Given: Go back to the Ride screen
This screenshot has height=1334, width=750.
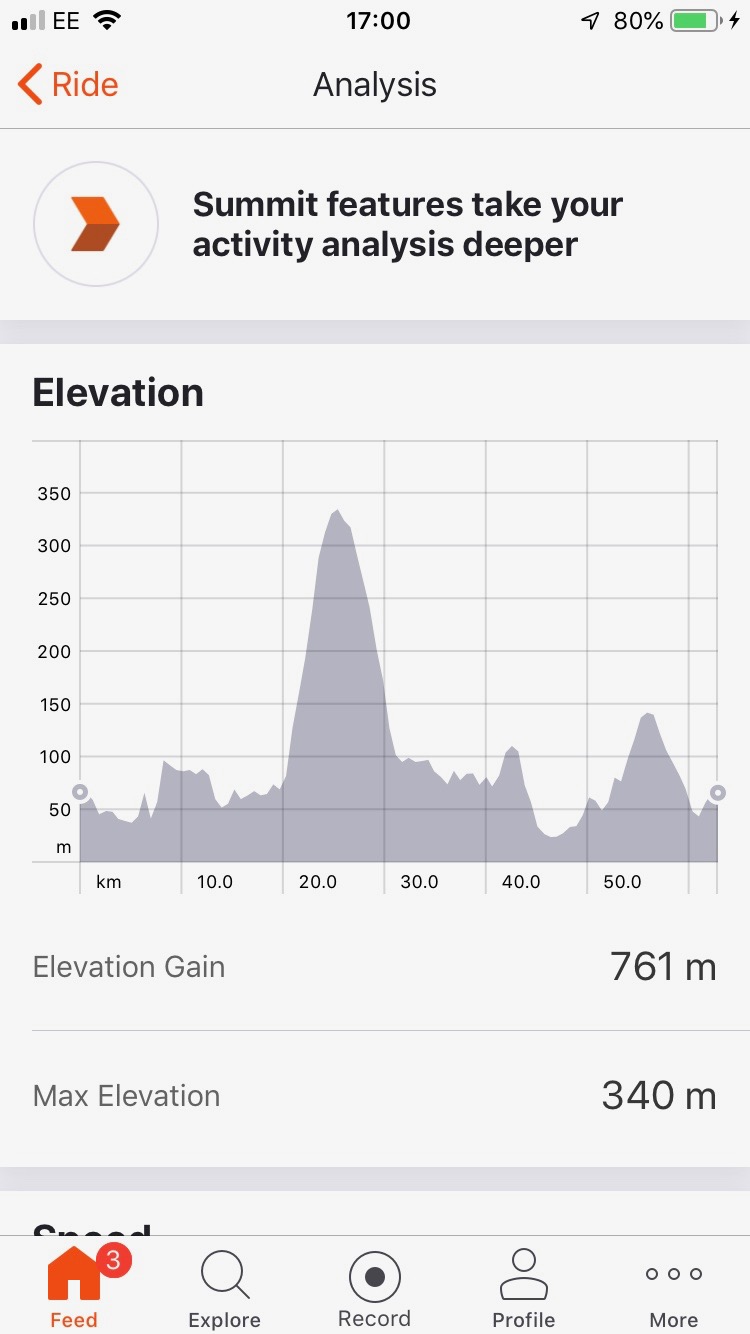Looking at the screenshot, I should [68, 85].
